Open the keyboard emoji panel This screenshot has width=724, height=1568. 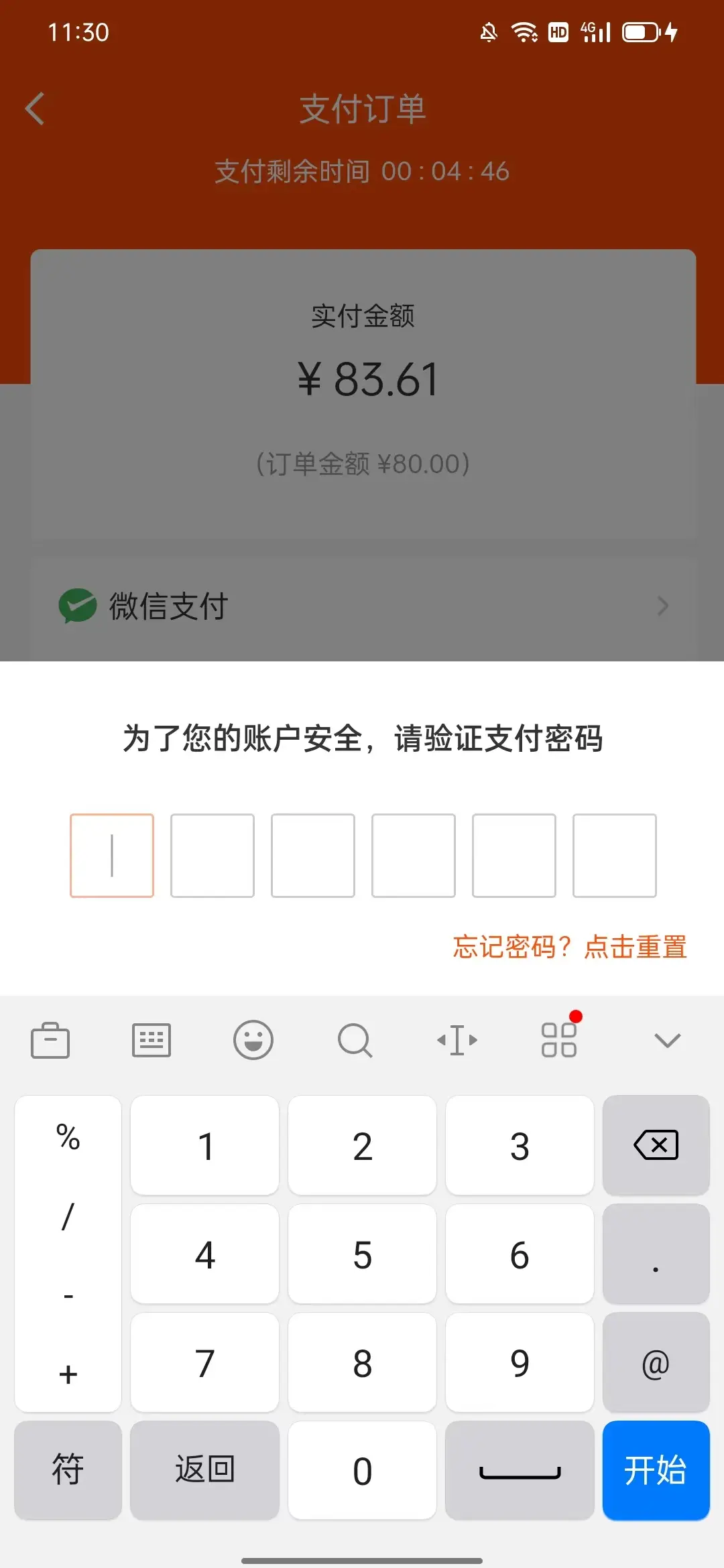[x=253, y=1040]
